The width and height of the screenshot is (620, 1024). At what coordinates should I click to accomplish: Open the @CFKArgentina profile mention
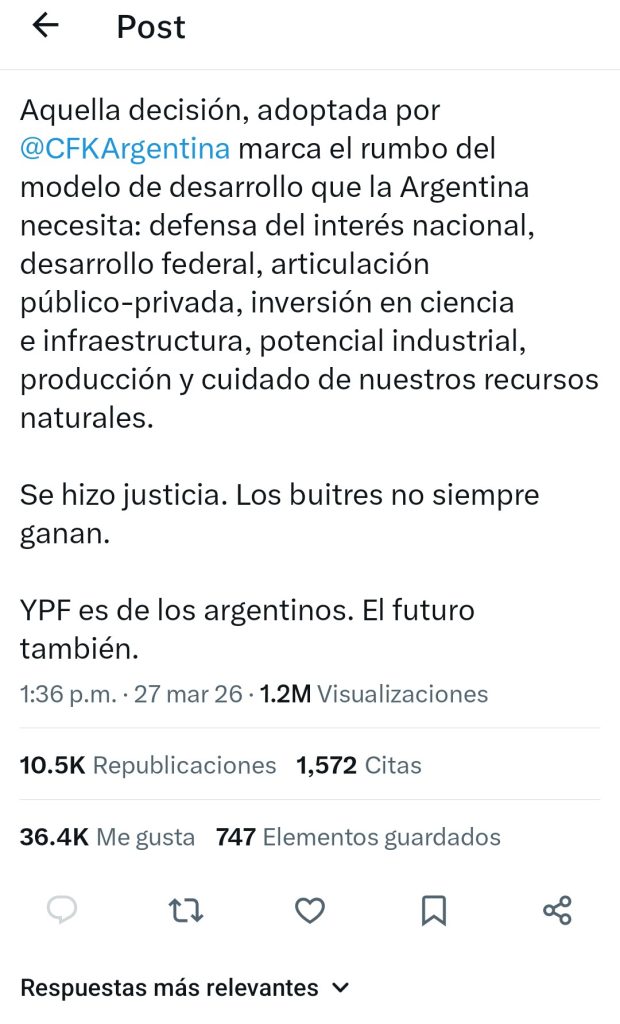[x=125, y=149]
